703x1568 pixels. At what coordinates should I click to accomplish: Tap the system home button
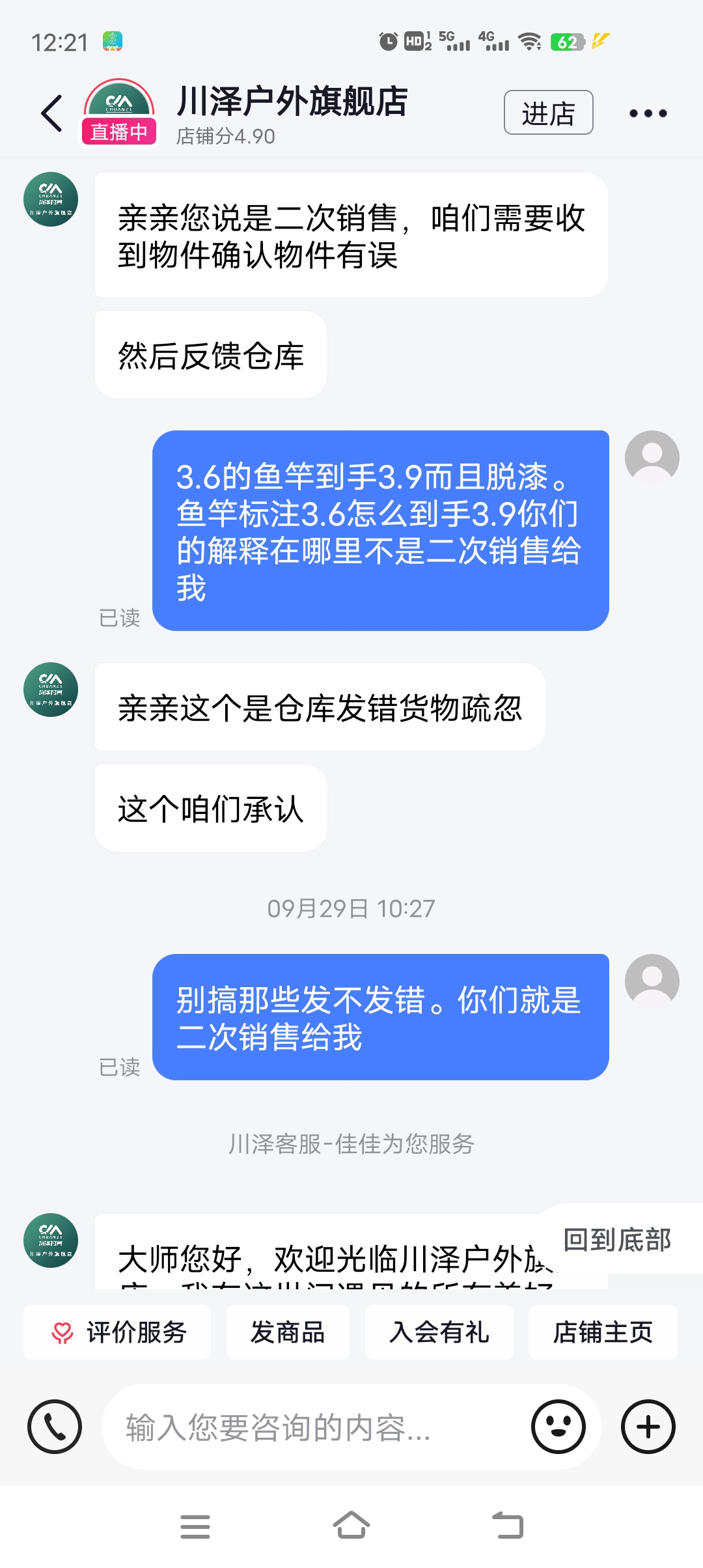[x=351, y=1526]
